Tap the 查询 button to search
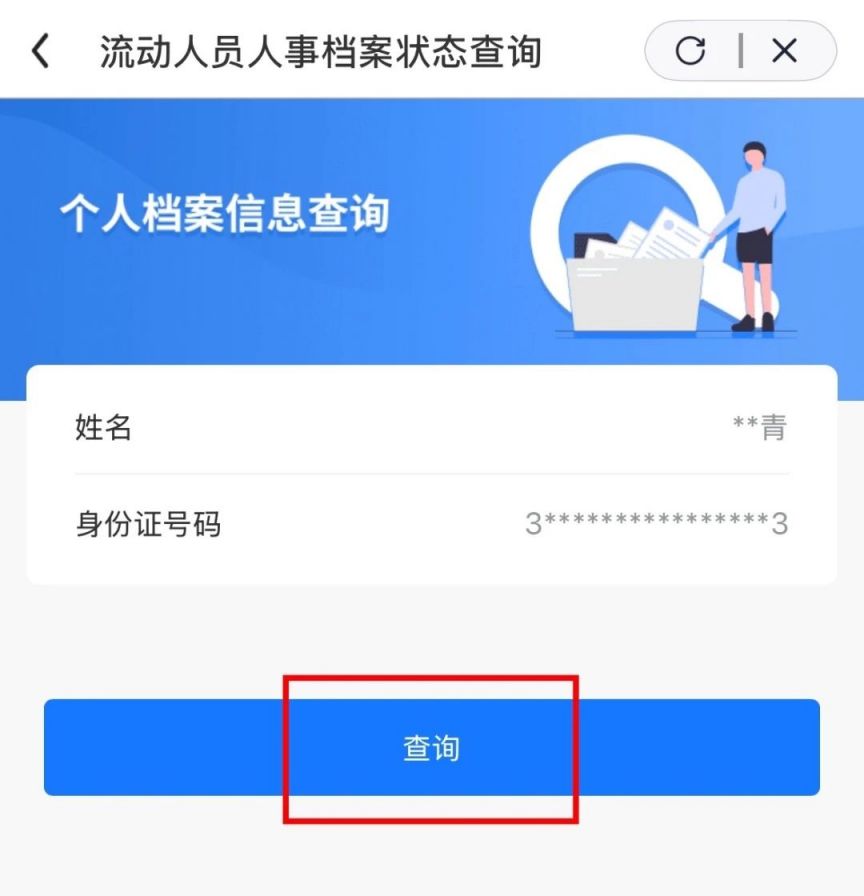The width and height of the screenshot is (864, 896). click(431, 748)
